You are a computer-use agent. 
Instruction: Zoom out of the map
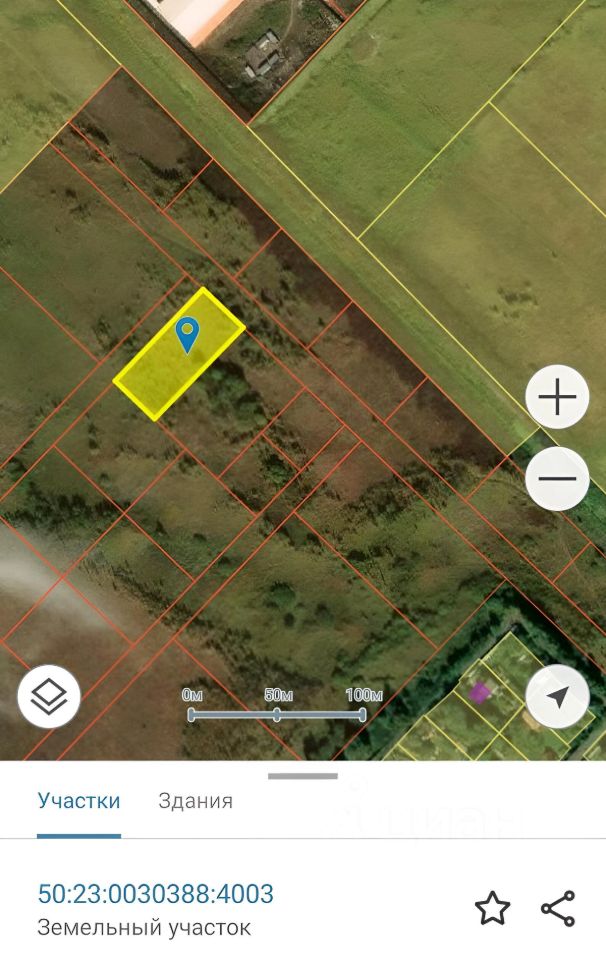557,479
